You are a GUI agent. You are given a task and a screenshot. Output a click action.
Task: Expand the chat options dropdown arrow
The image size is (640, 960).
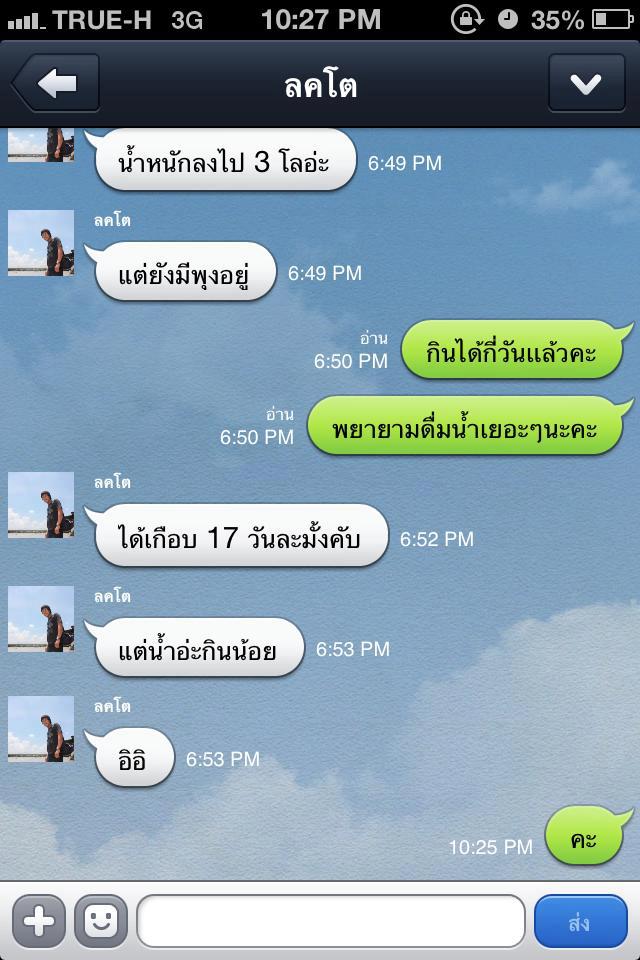585,84
